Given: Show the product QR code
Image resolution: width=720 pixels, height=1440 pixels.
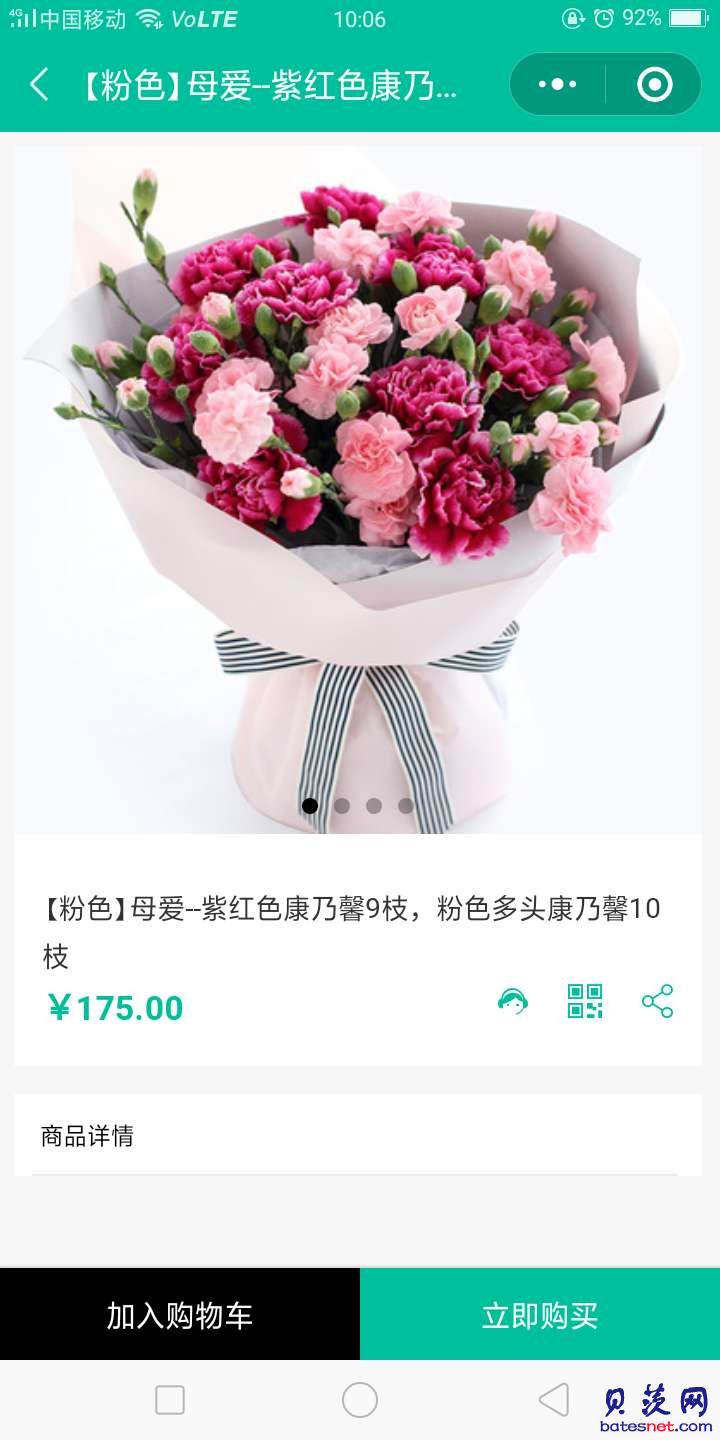Looking at the screenshot, I should click(585, 1001).
